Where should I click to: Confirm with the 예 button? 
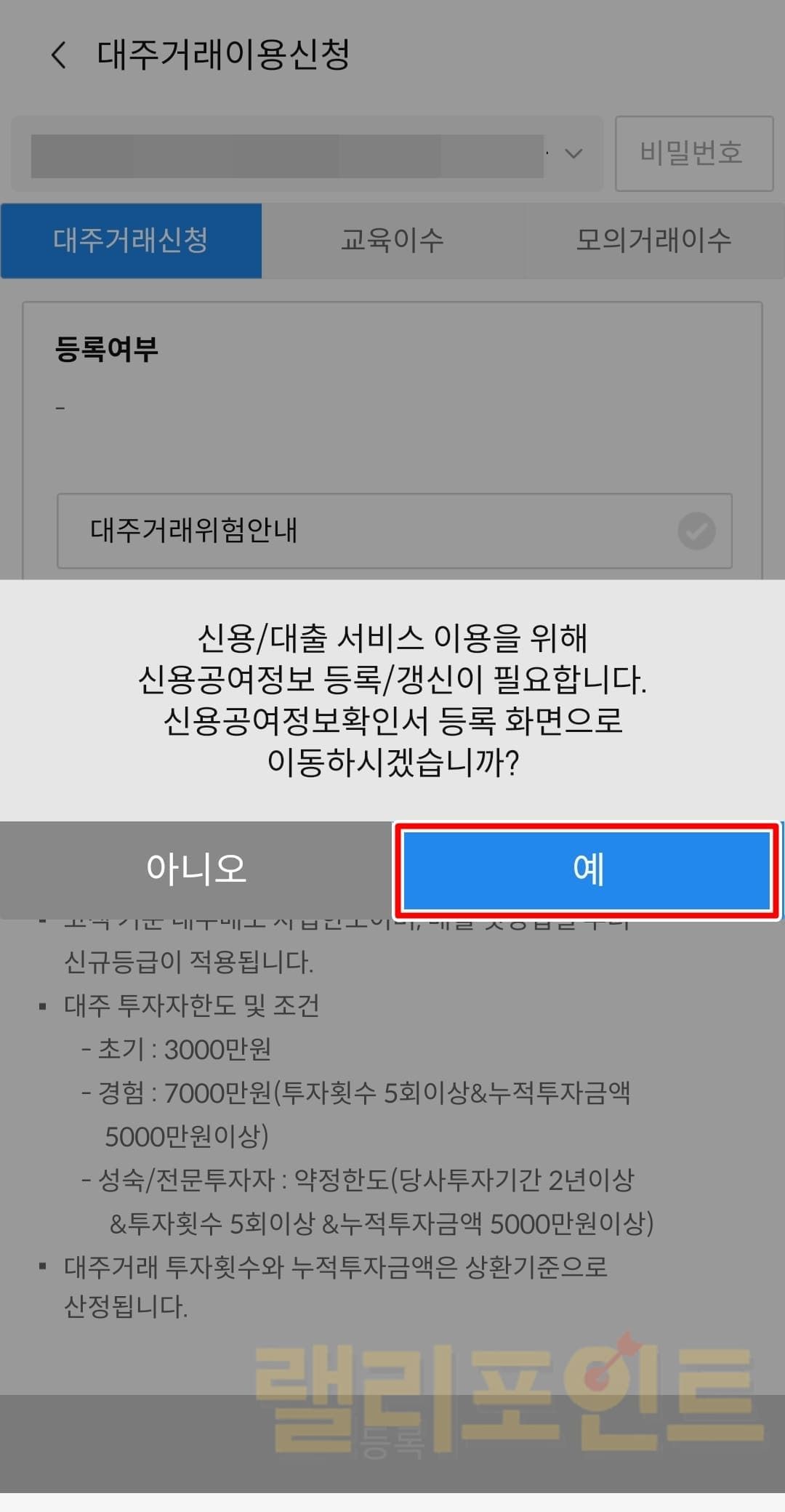click(587, 870)
